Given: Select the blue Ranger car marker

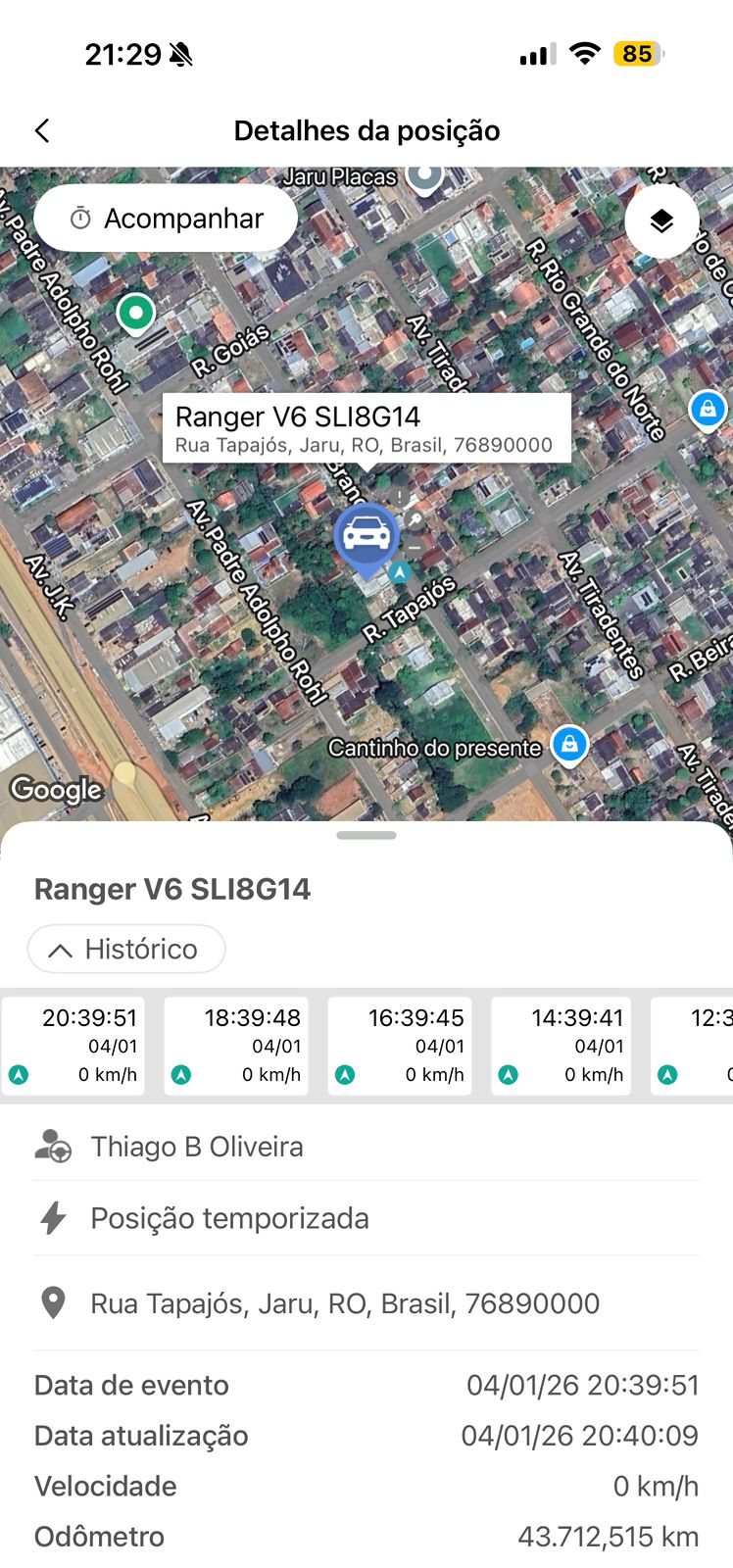Looking at the screenshot, I should pyautogui.click(x=366, y=535).
